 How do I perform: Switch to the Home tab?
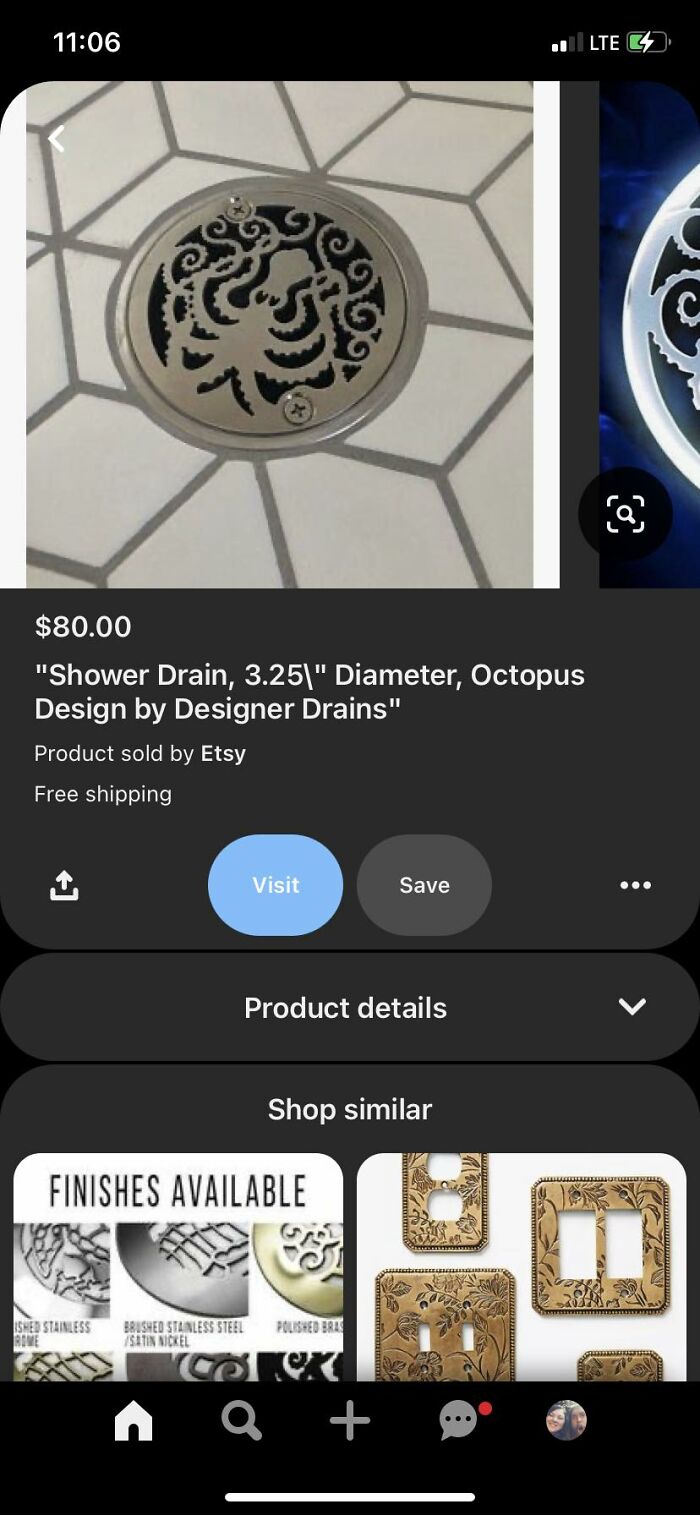(134, 1420)
